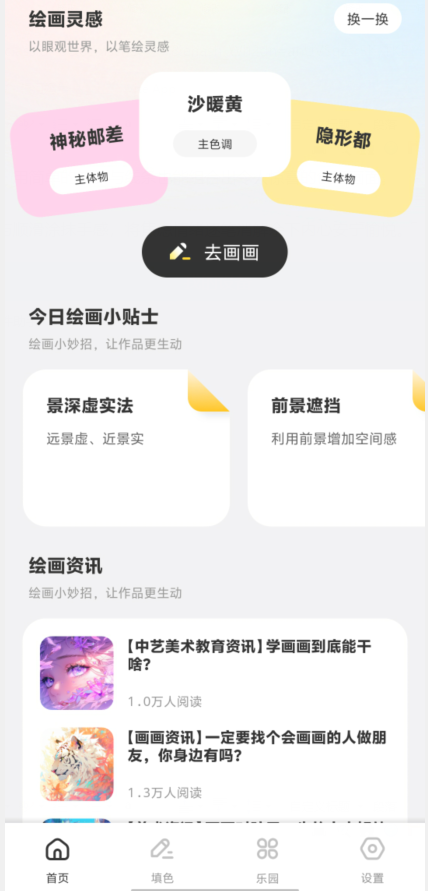The image size is (428, 891).
Task: Switch to the 填色 tab
Action: 162,859
